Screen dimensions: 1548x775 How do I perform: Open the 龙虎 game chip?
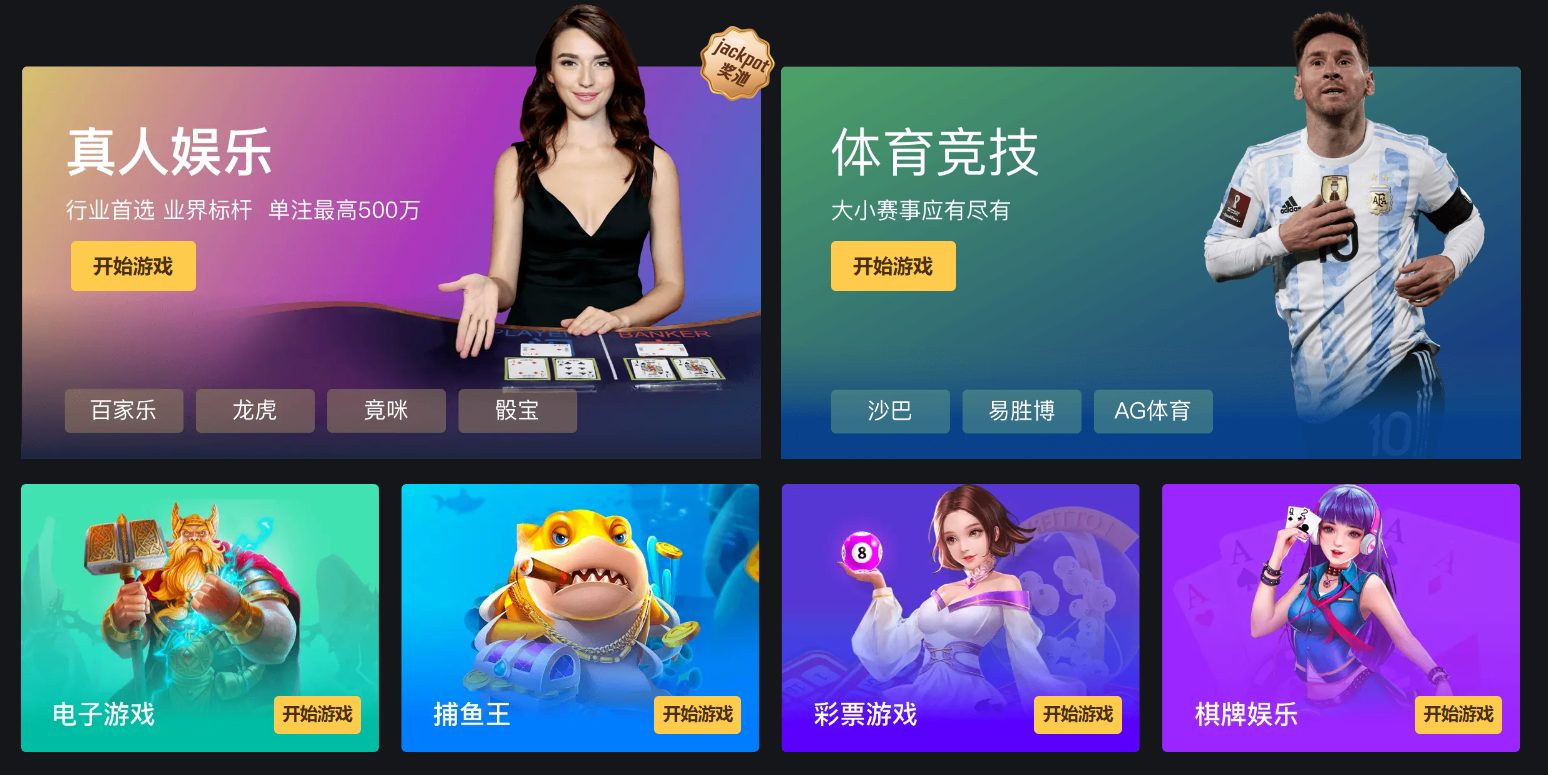[x=255, y=410]
